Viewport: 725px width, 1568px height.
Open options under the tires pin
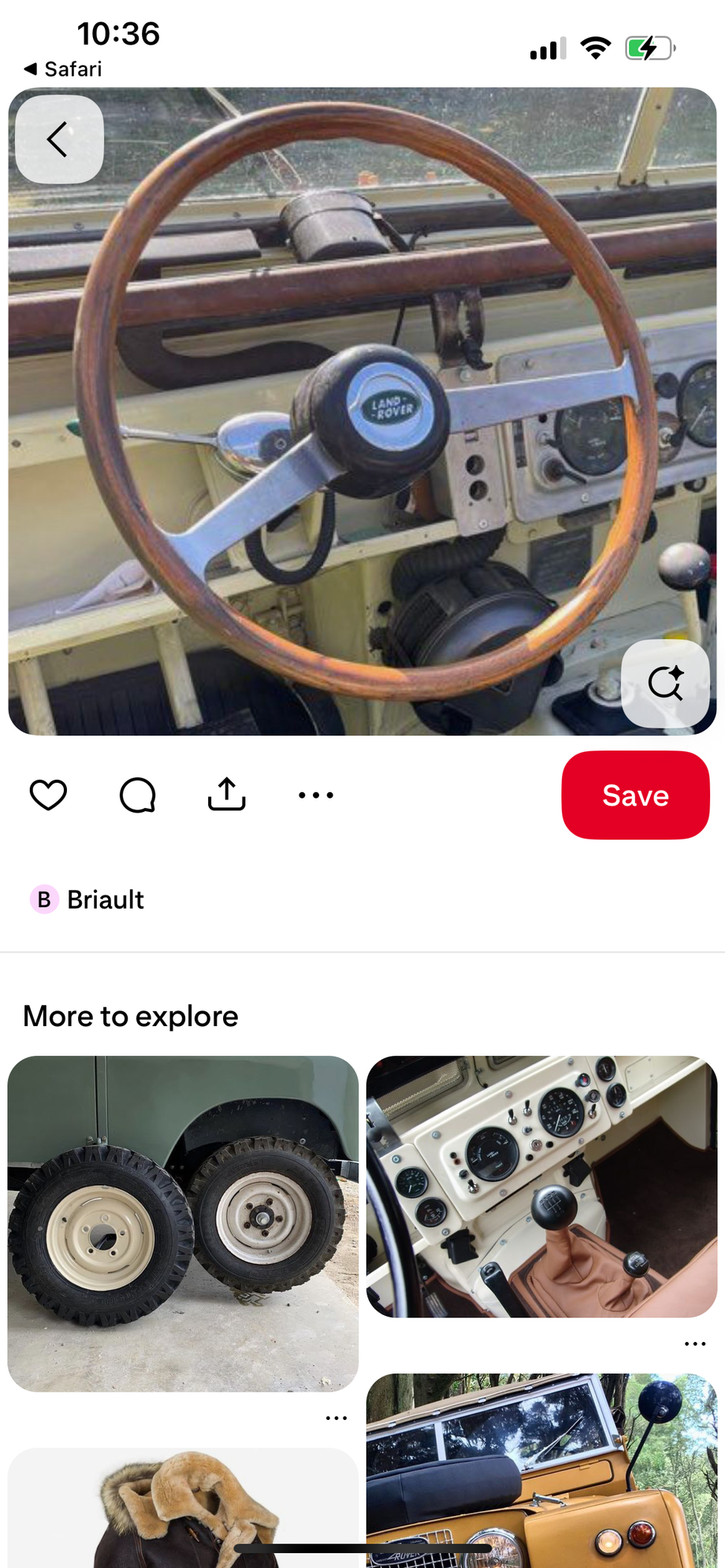point(336,1418)
